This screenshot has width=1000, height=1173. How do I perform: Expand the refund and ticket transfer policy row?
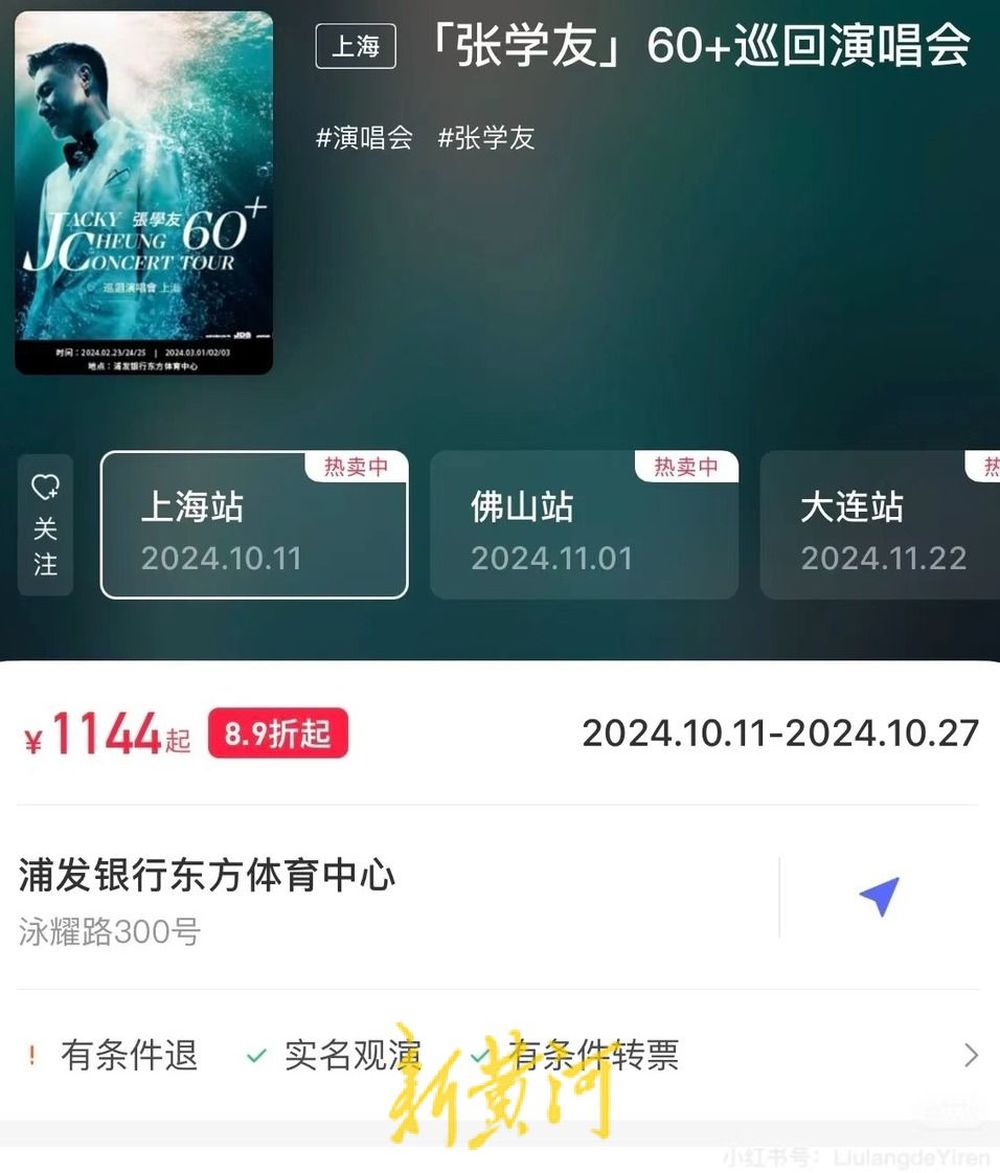click(x=969, y=1055)
